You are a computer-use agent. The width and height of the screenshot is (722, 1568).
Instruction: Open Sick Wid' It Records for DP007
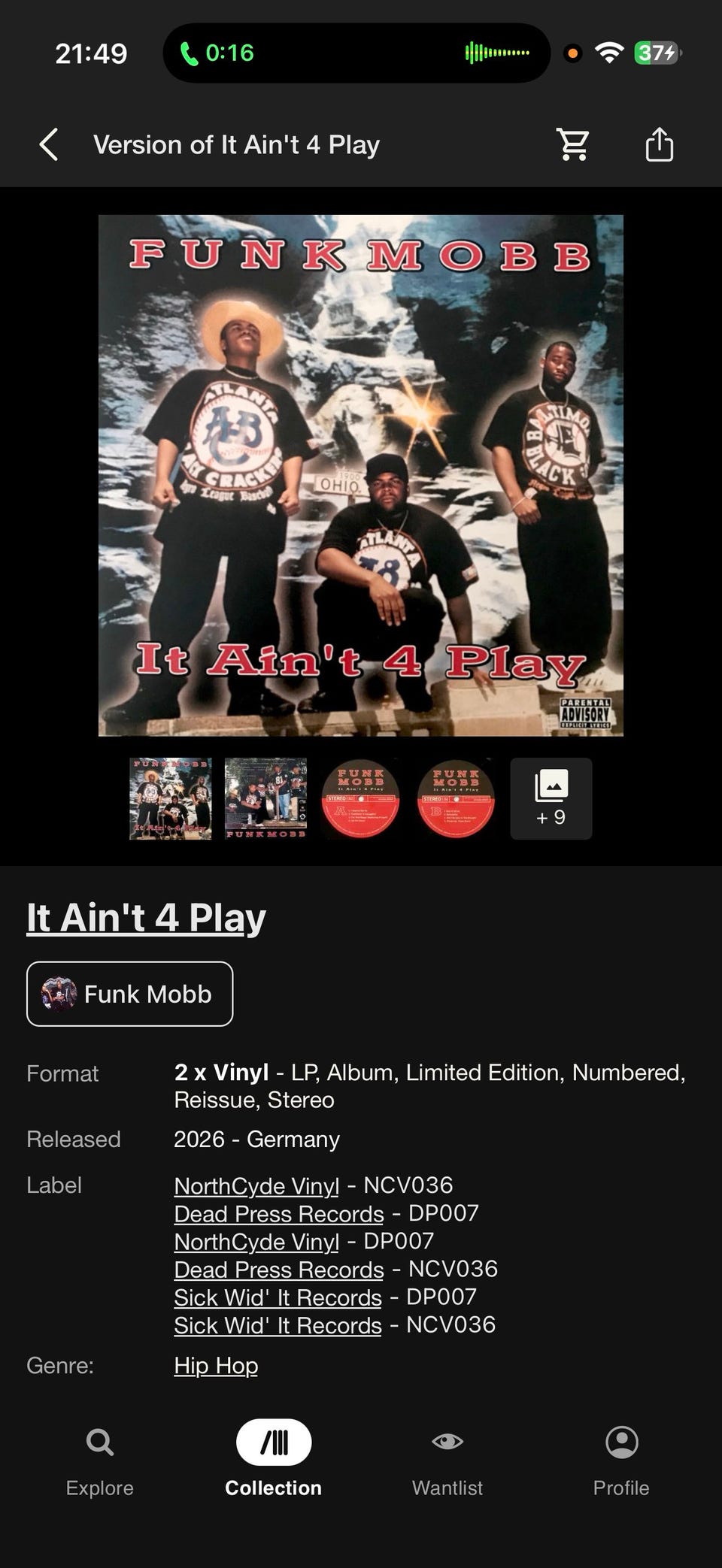278,1297
